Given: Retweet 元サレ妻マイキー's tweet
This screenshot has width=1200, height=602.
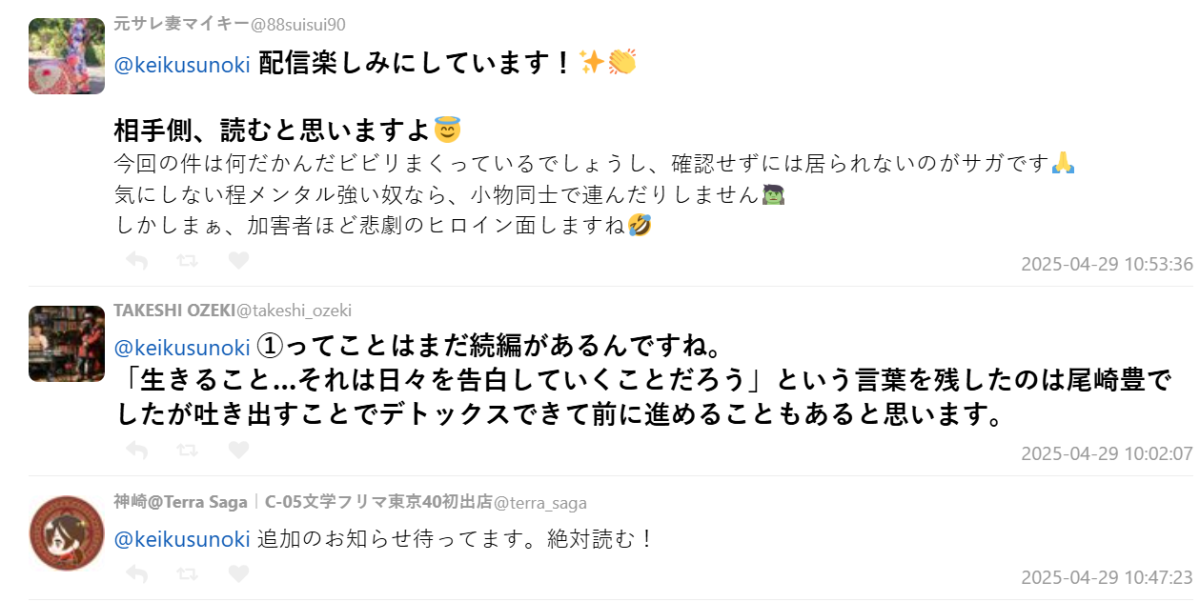Looking at the screenshot, I should [x=187, y=261].
